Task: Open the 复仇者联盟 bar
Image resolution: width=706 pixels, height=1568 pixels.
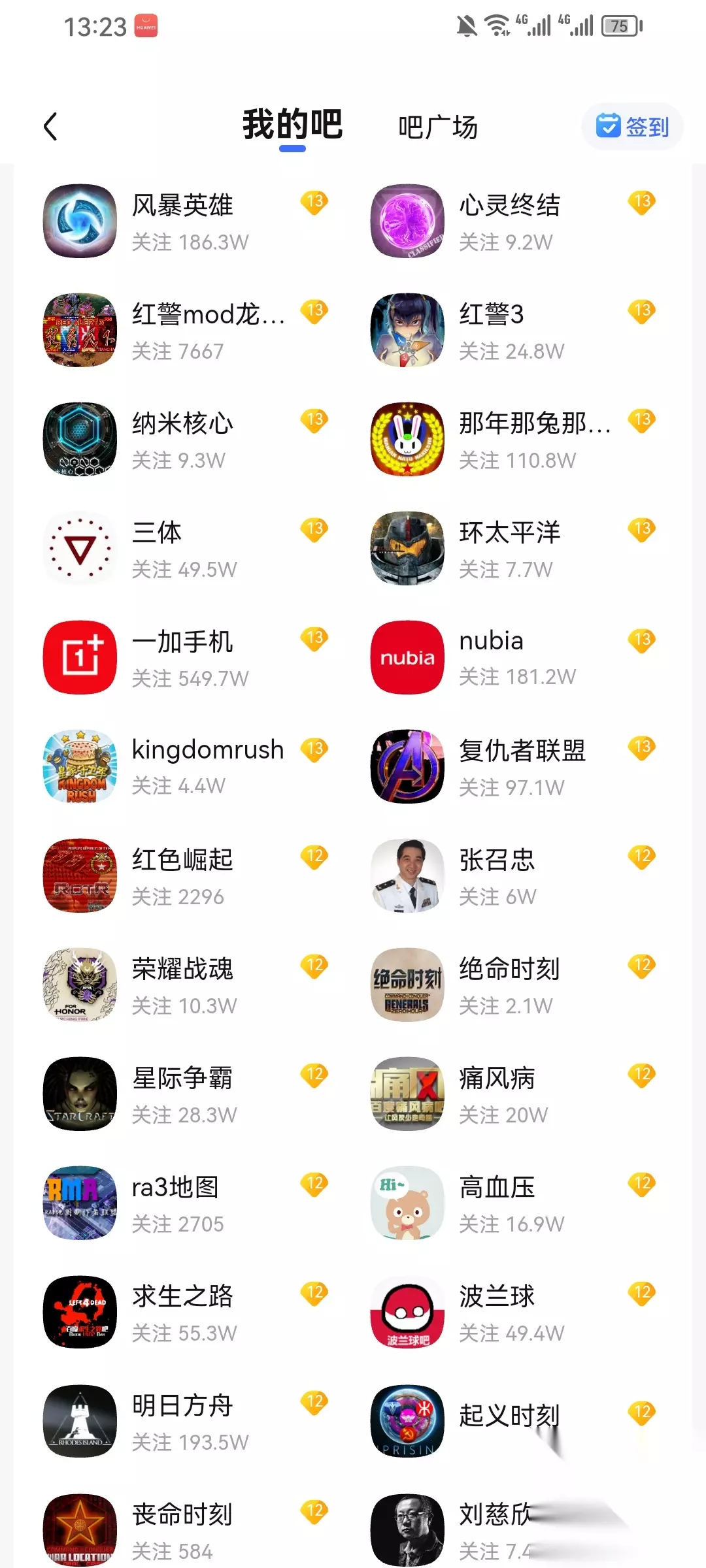Action: [x=513, y=766]
